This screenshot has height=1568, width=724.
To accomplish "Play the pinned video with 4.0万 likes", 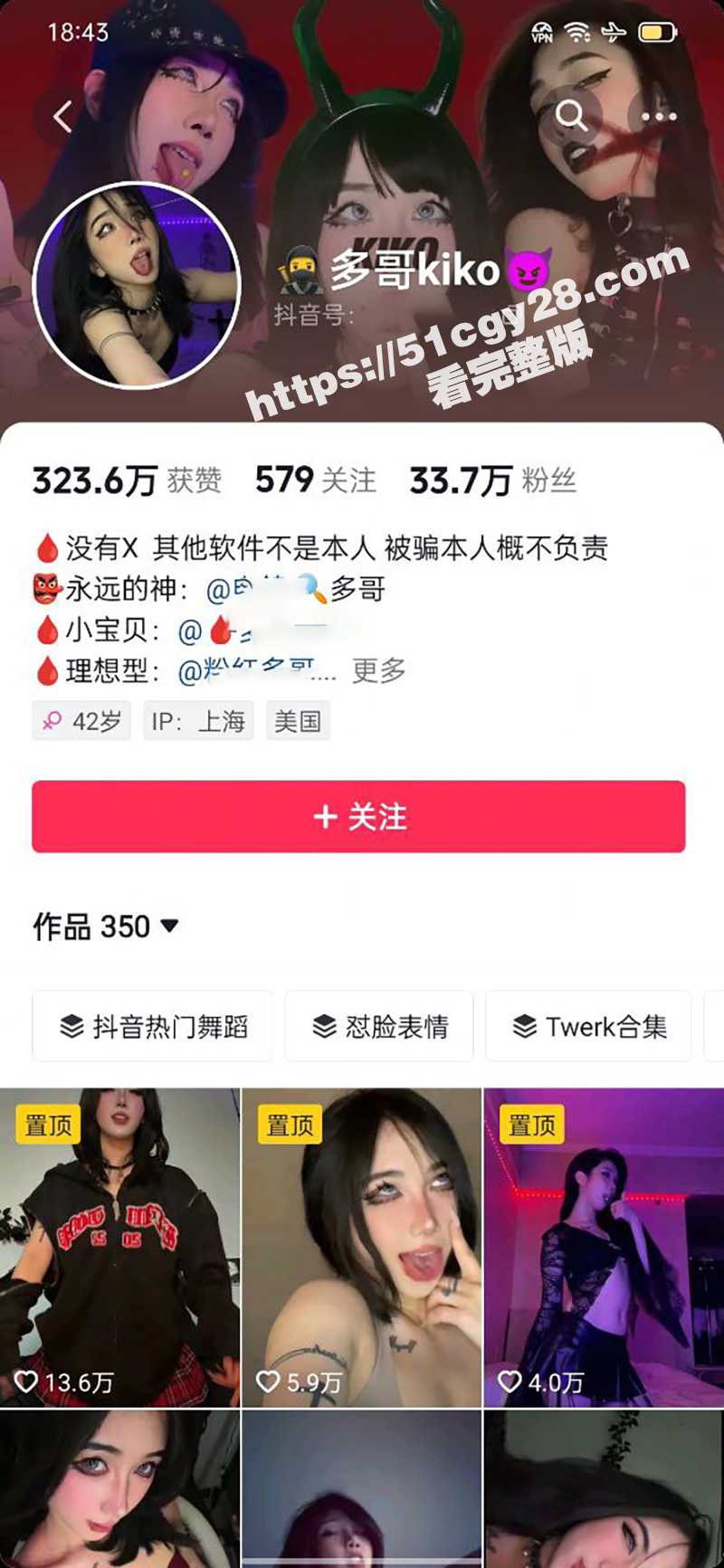I will (604, 1249).
